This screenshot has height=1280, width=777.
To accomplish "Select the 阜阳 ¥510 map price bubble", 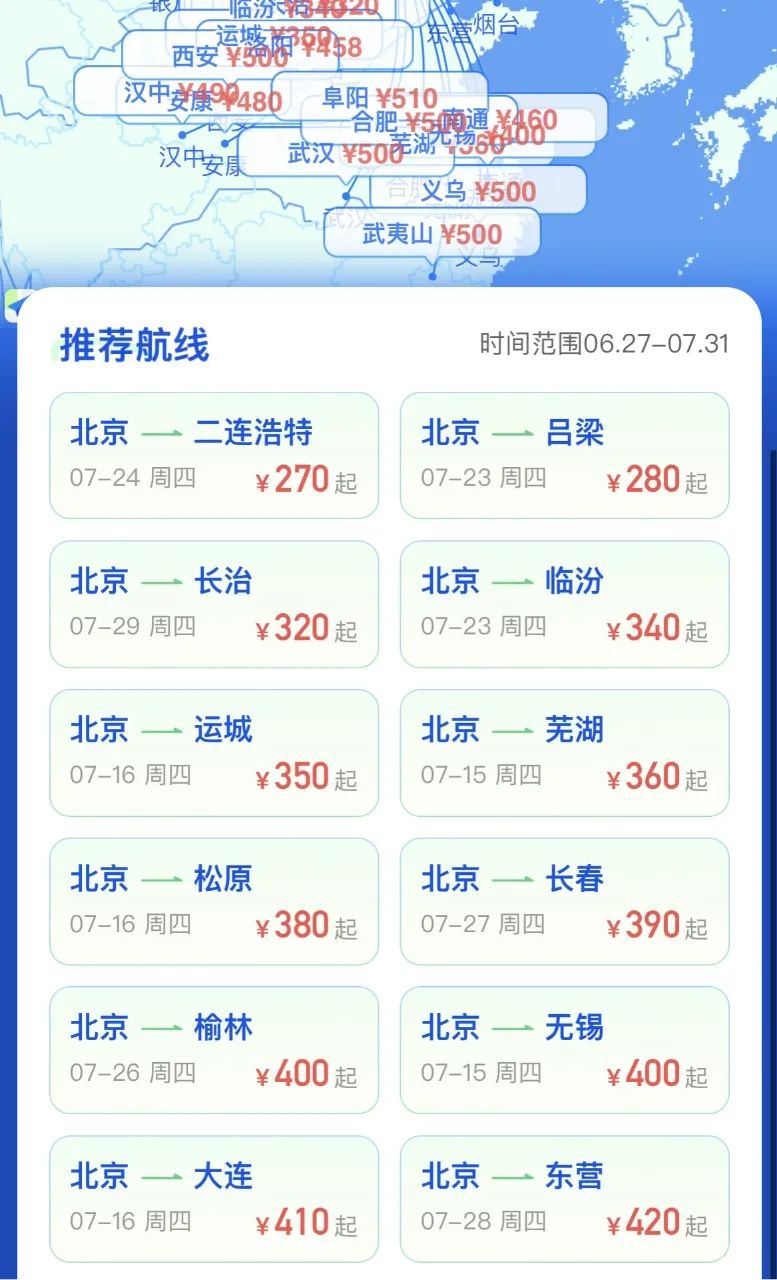I will click(380, 98).
